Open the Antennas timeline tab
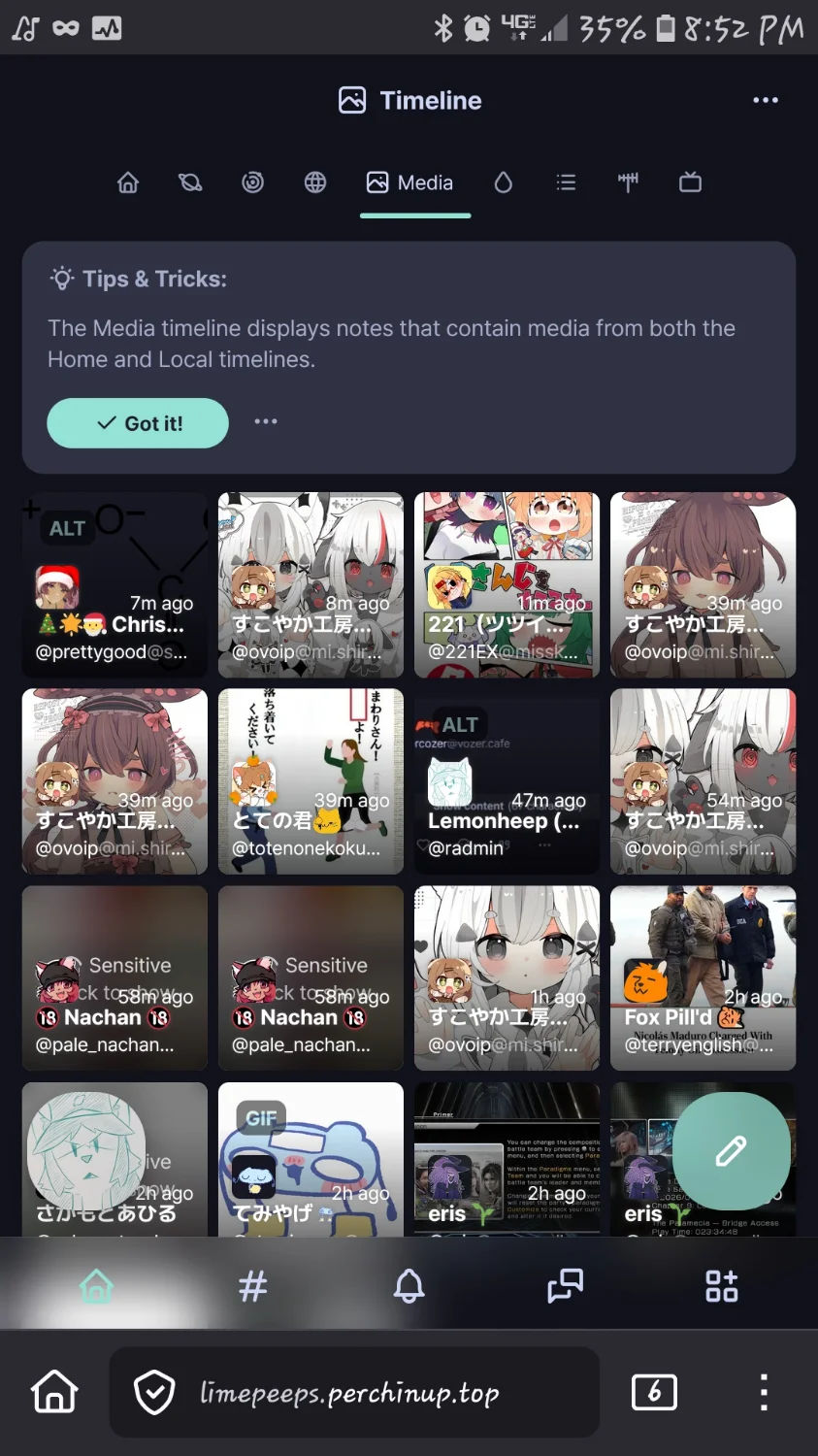The width and height of the screenshot is (818, 1456). pyautogui.click(x=628, y=182)
